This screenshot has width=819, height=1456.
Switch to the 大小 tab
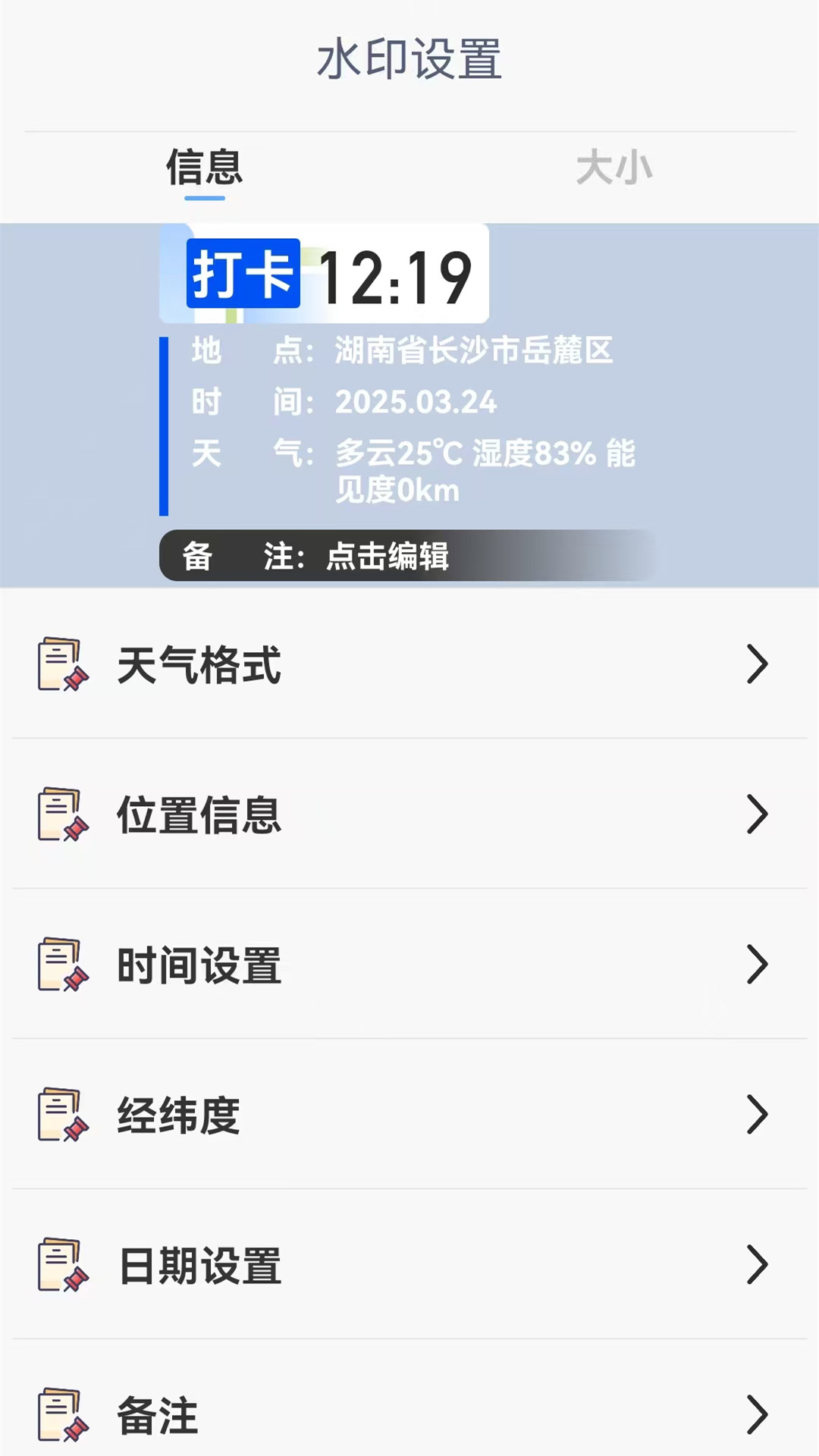point(614,168)
